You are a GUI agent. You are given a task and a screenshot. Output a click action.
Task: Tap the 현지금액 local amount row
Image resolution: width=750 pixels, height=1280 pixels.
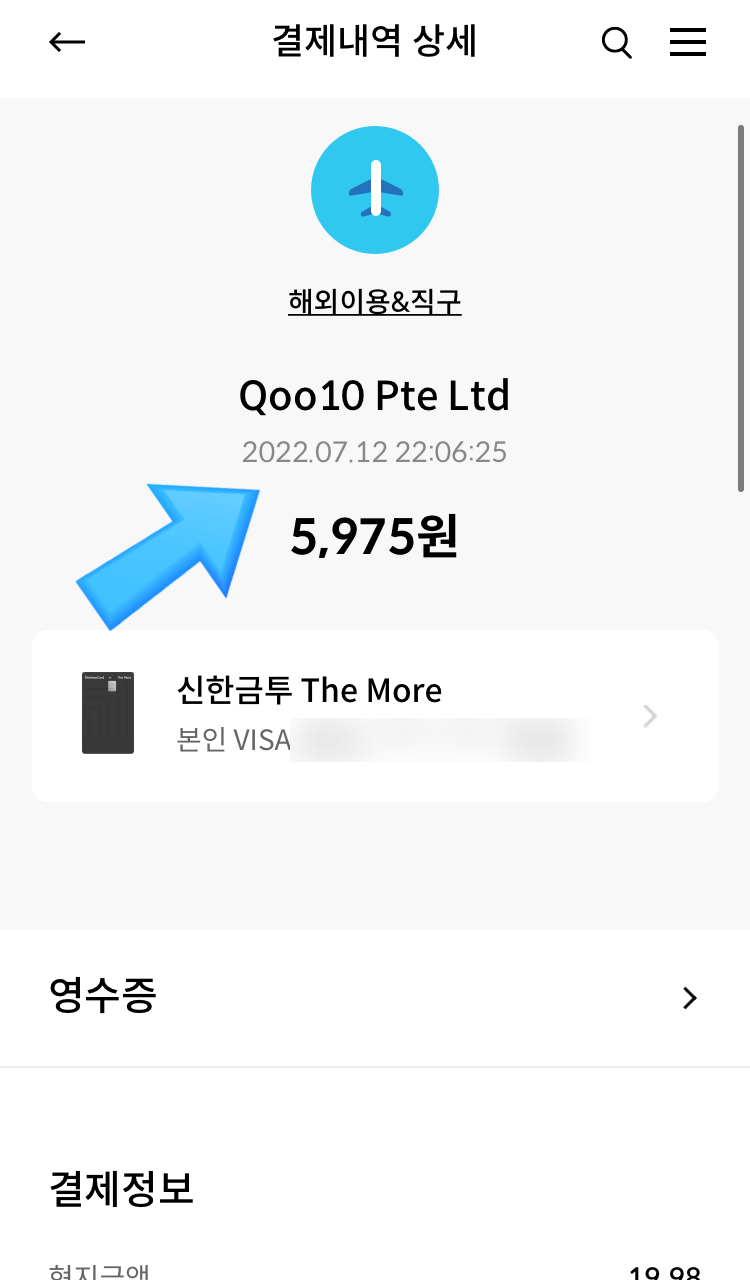pyautogui.click(x=100, y=1268)
